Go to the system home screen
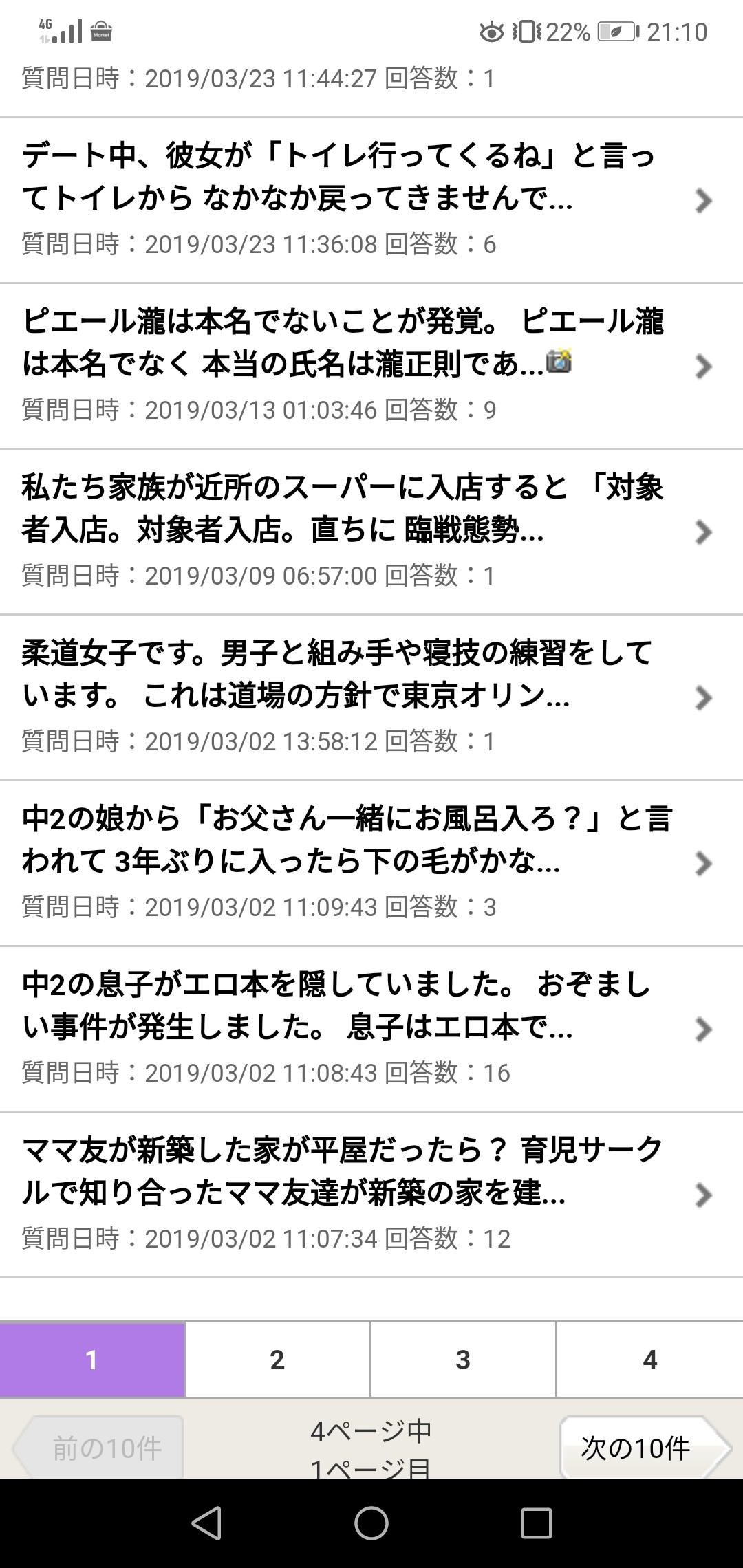Image resolution: width=743 pixels, height=1568 pixels. coord(371,1523)
